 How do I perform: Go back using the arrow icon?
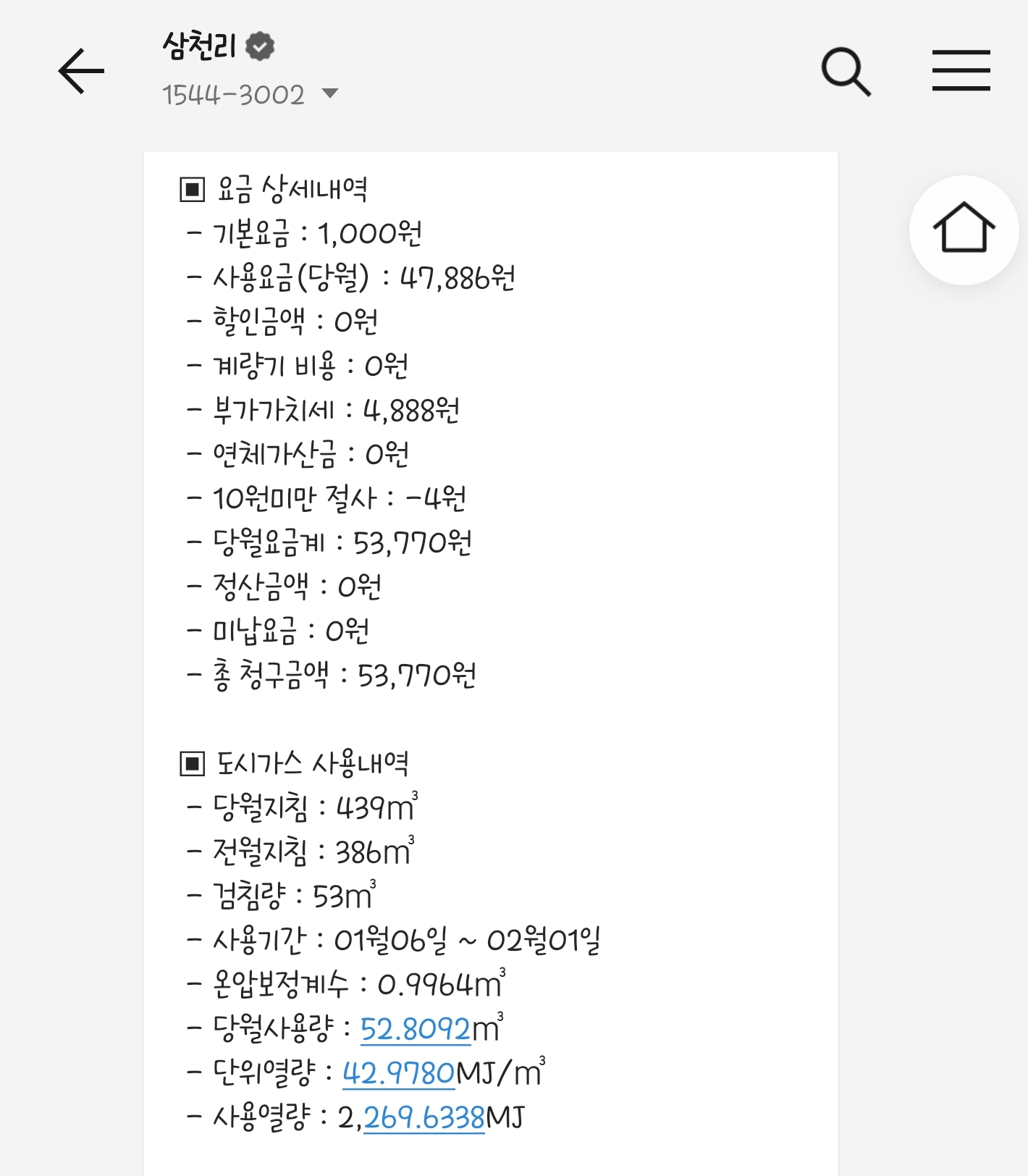point(81,71)
